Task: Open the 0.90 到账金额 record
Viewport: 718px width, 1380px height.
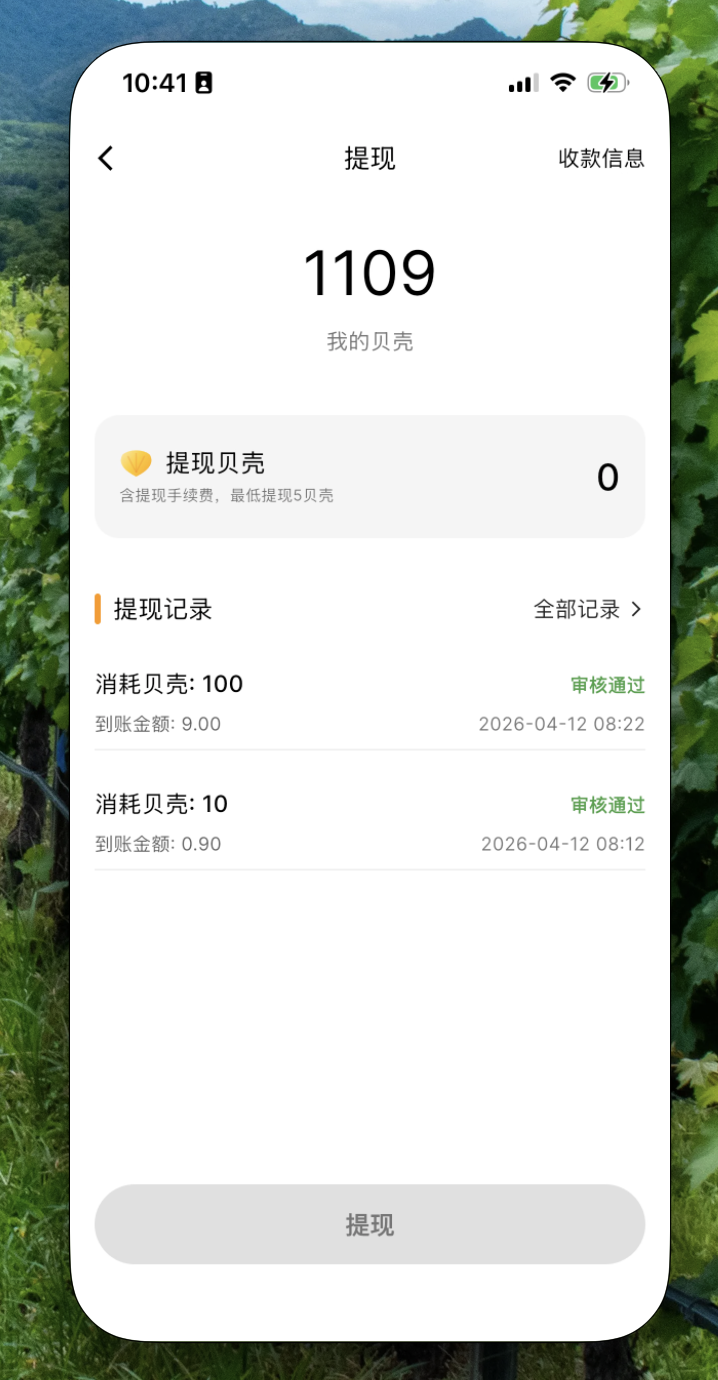Action: (369, 823)
